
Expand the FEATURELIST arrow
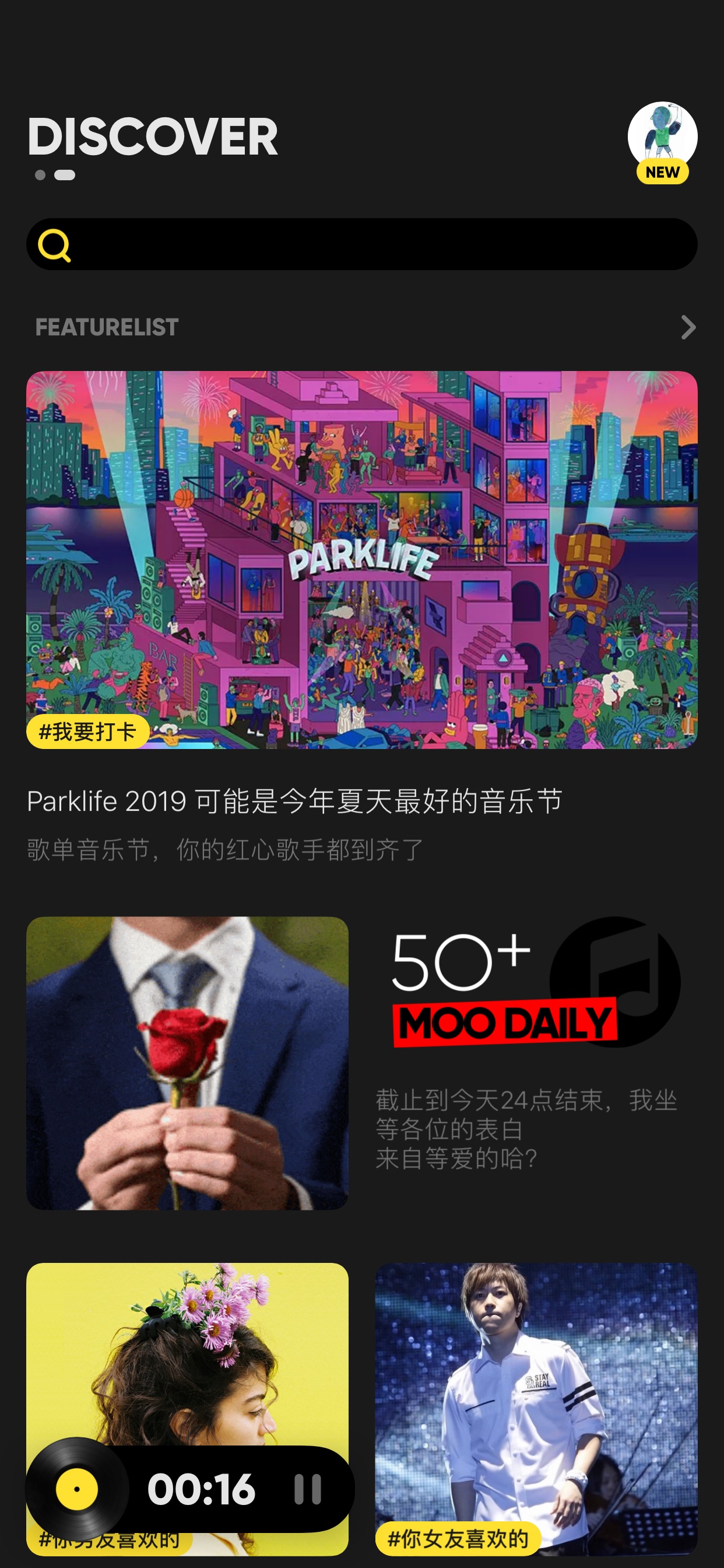coord(687,327)
